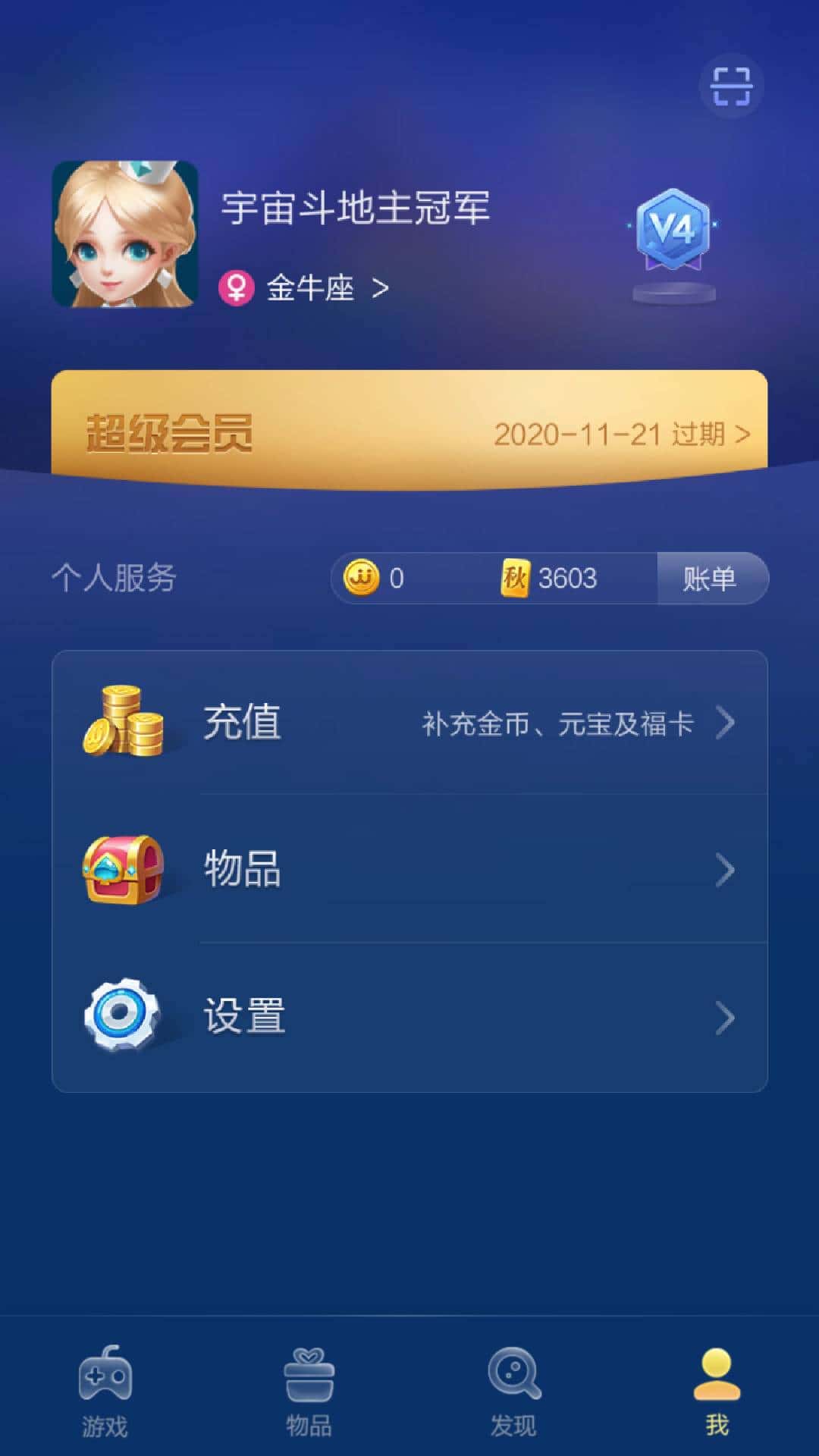Click the gold coins recharge icon
Screen dimensions: 819x1456
(124, 724)
